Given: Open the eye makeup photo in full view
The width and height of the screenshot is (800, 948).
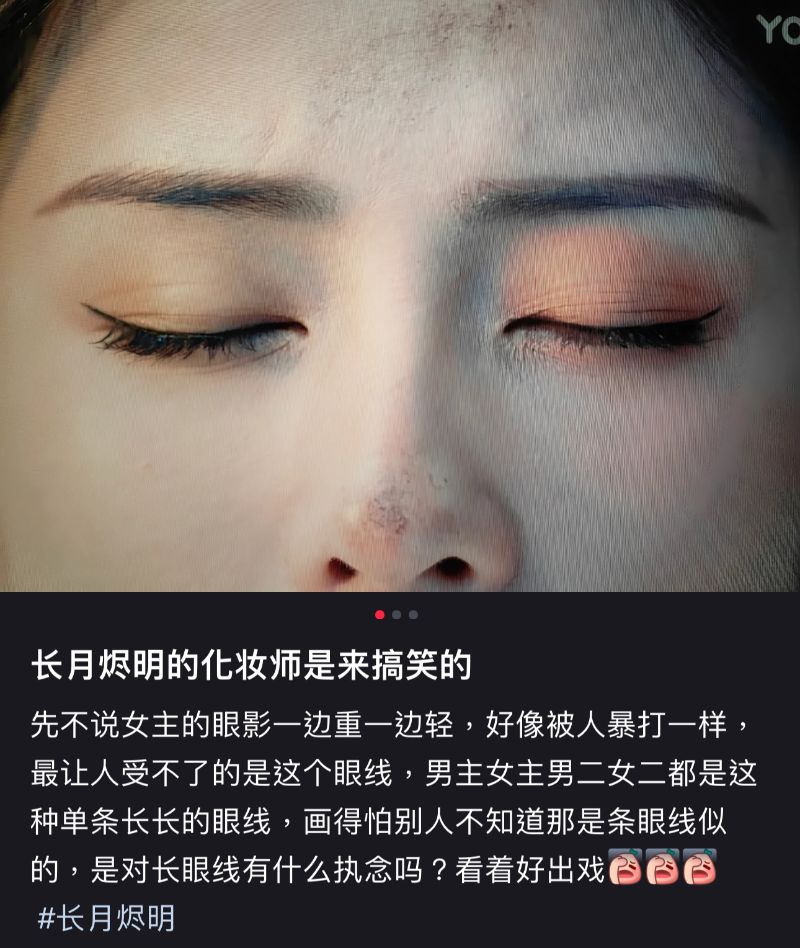Looking at the screenshot, I should point(400,300).
